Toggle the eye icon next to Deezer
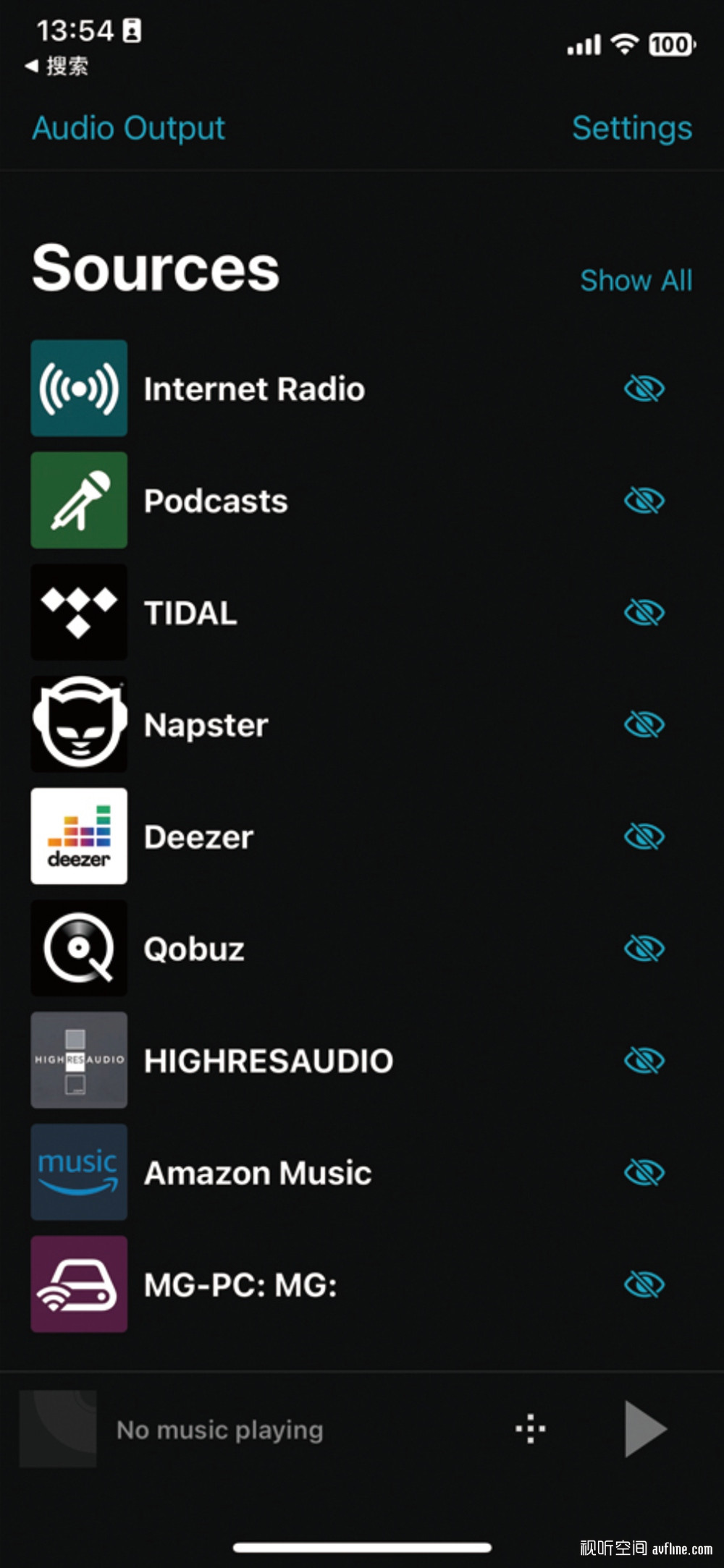The image size is (724, 1568). pos(644,836)
